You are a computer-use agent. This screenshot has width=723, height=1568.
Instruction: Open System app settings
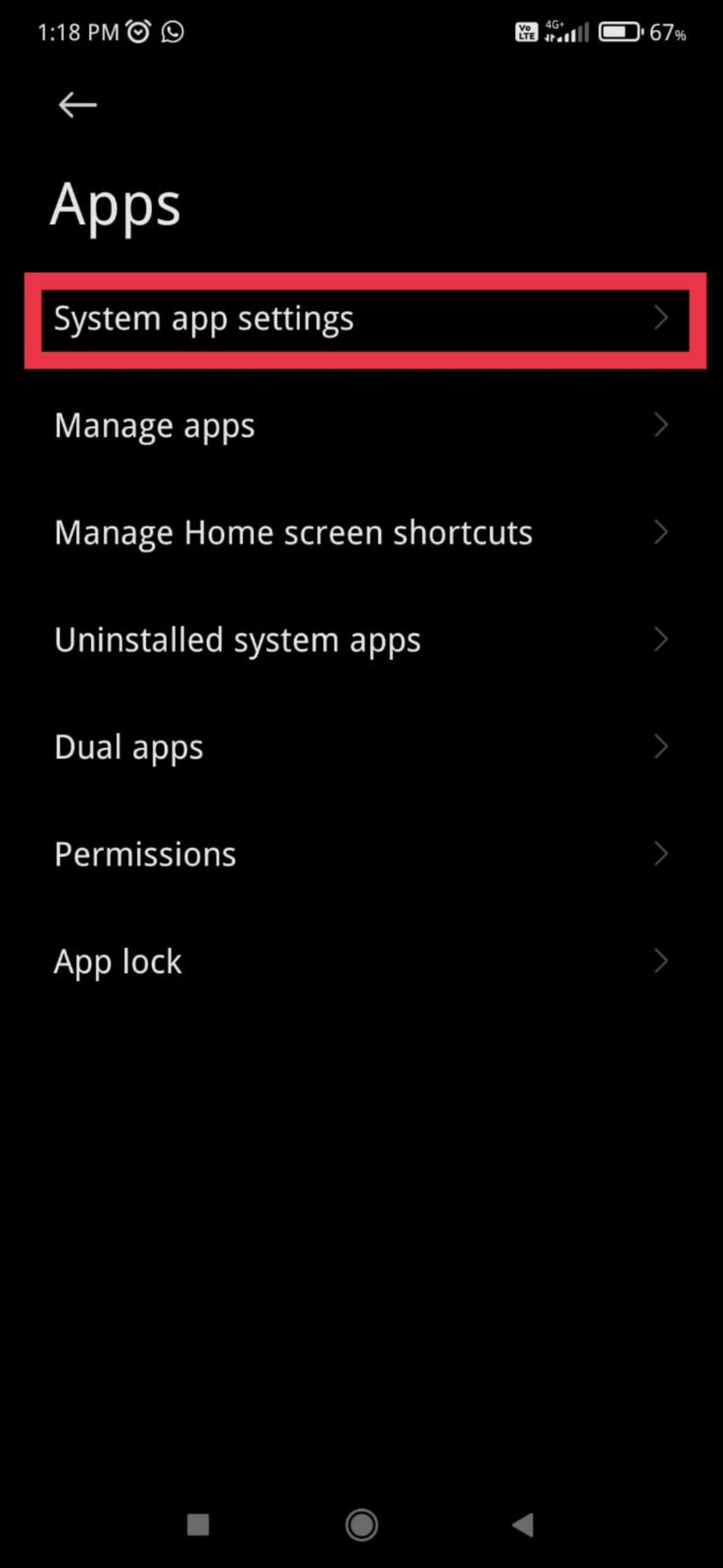[x=204, y=318]
